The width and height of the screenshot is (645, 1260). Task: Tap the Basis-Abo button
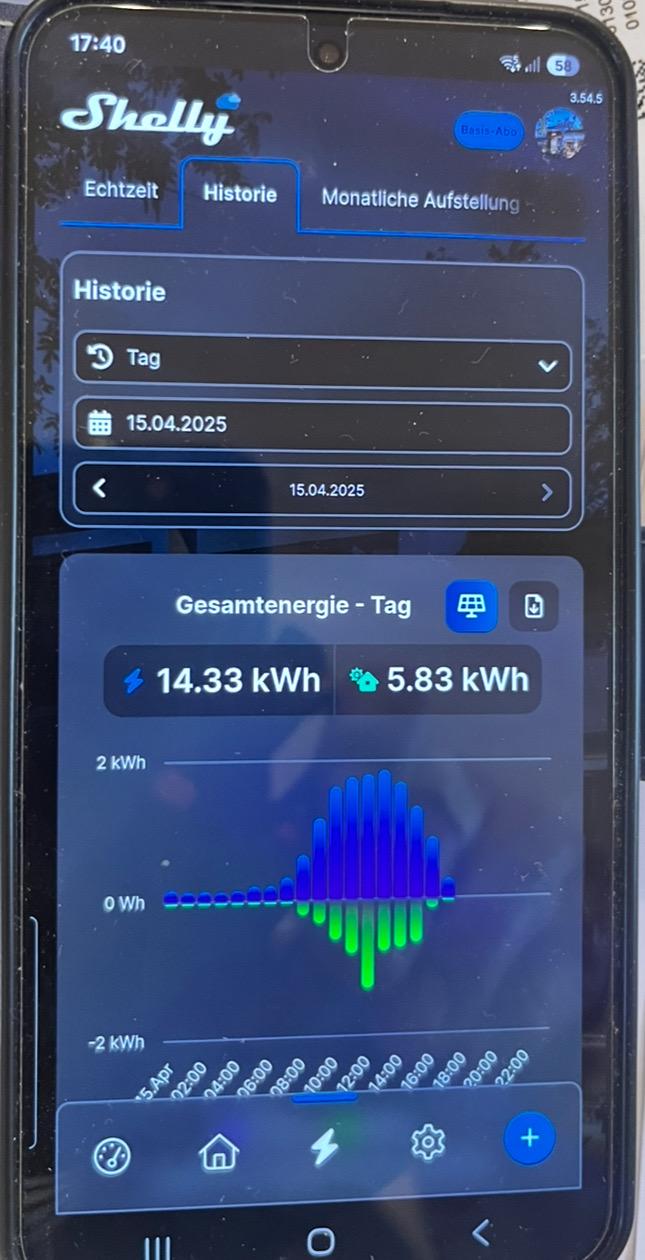click(x=489, y=131)
